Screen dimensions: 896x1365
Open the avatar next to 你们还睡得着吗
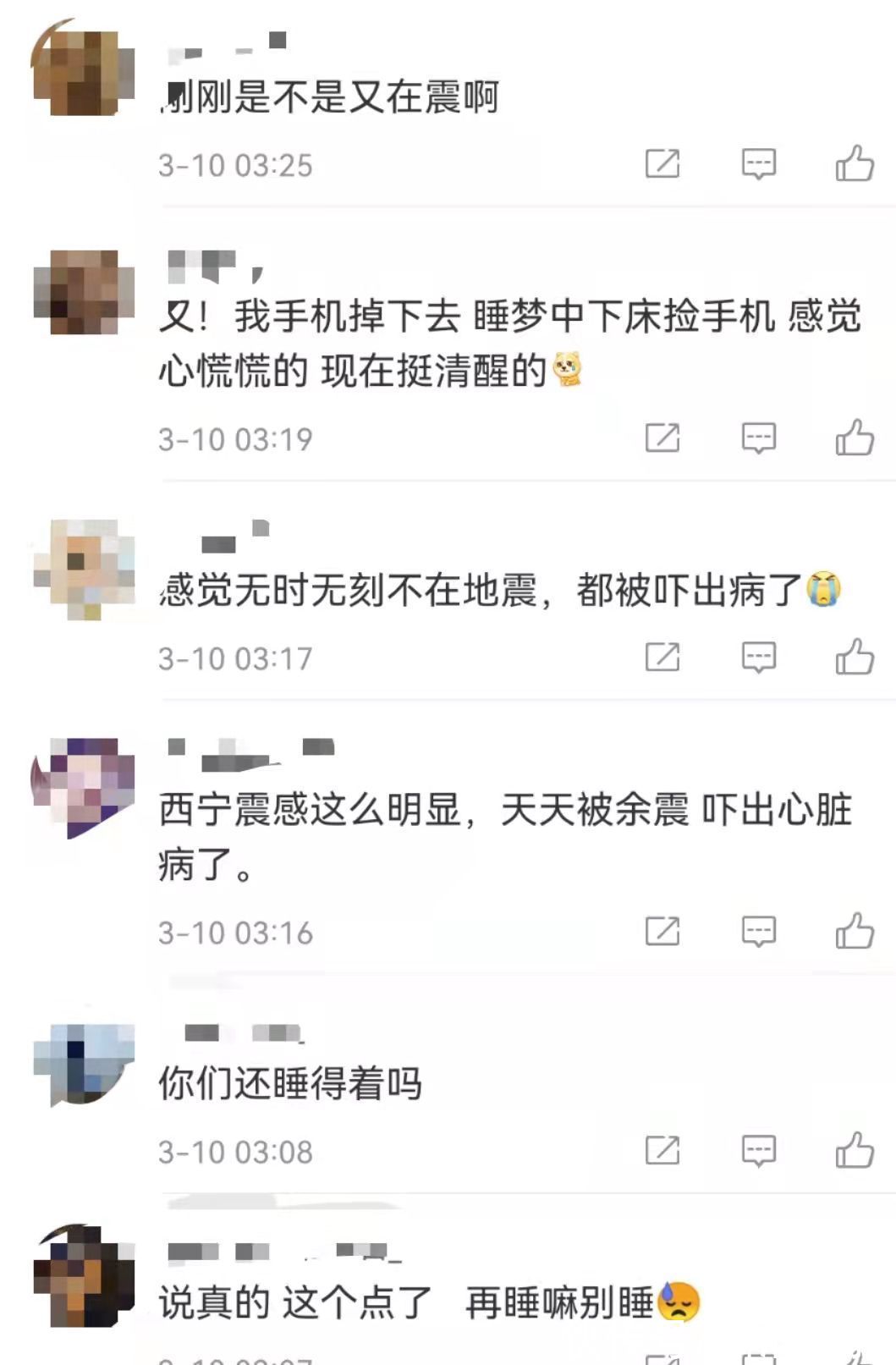tap(84, 1064)
